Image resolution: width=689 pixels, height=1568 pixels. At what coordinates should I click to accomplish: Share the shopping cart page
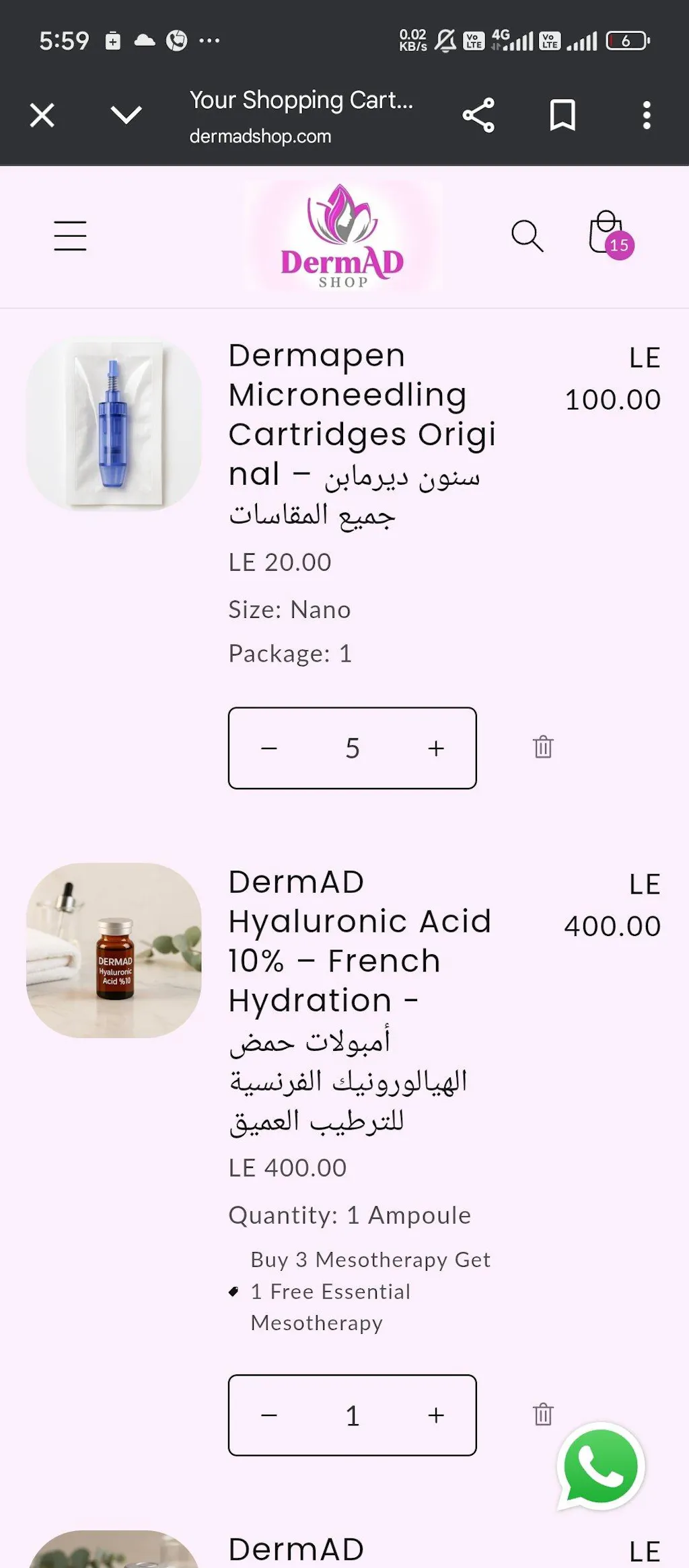coord(478,116)
